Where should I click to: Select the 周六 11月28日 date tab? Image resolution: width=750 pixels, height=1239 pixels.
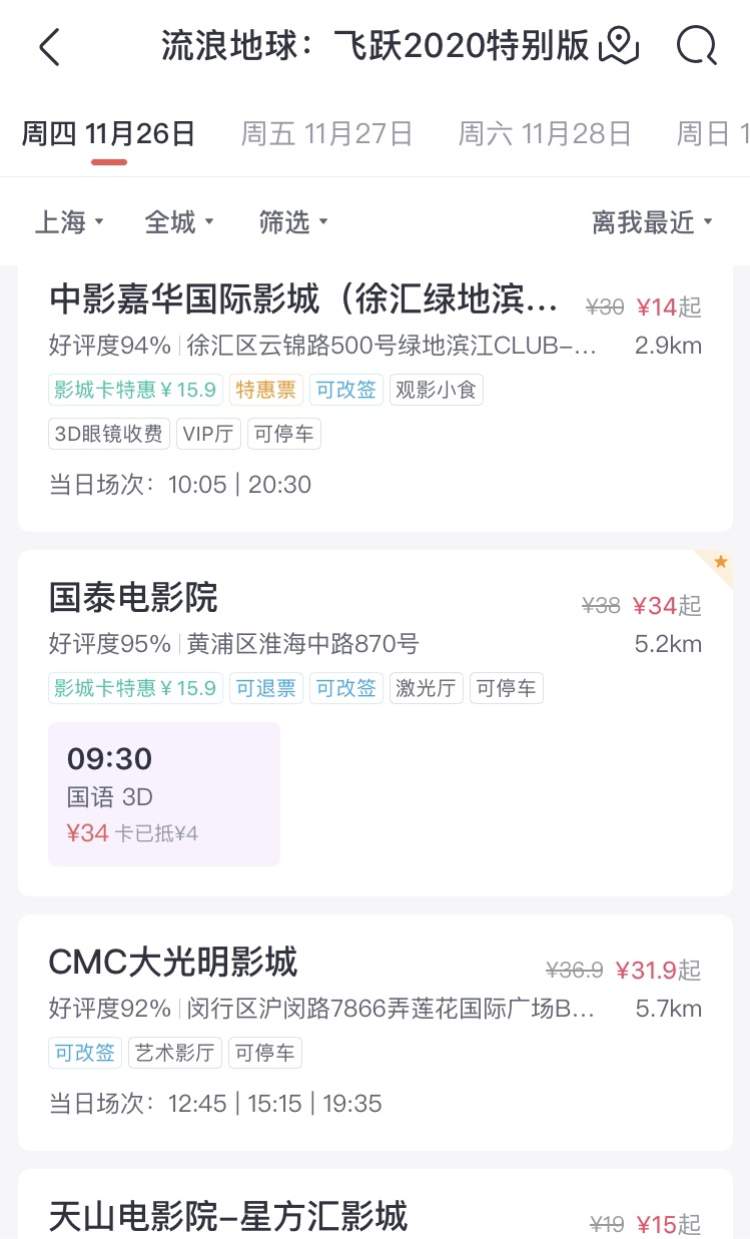(544, 134)
